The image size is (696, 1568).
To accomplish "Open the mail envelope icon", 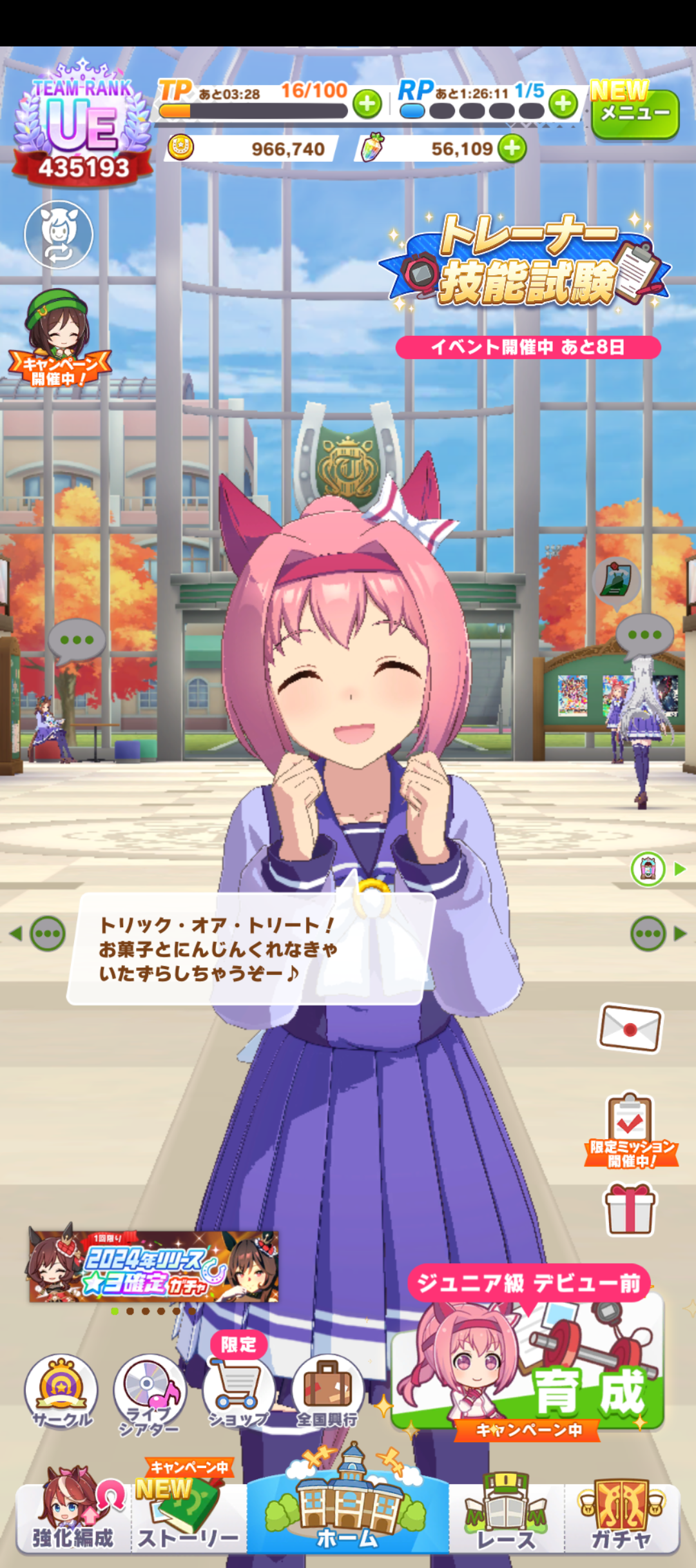I will point(630,1028).
